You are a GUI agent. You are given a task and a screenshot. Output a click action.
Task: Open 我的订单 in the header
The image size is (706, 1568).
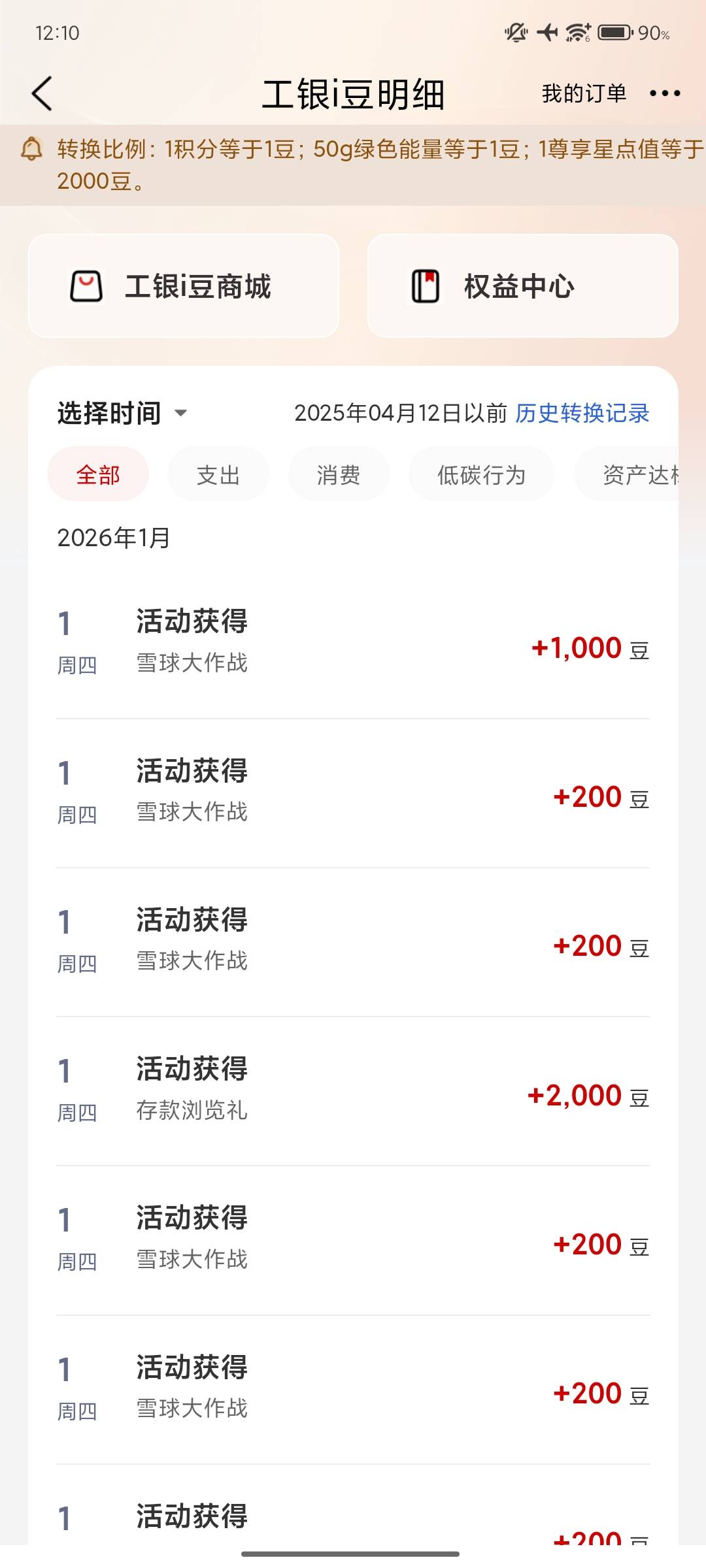(x=584, y=93)
